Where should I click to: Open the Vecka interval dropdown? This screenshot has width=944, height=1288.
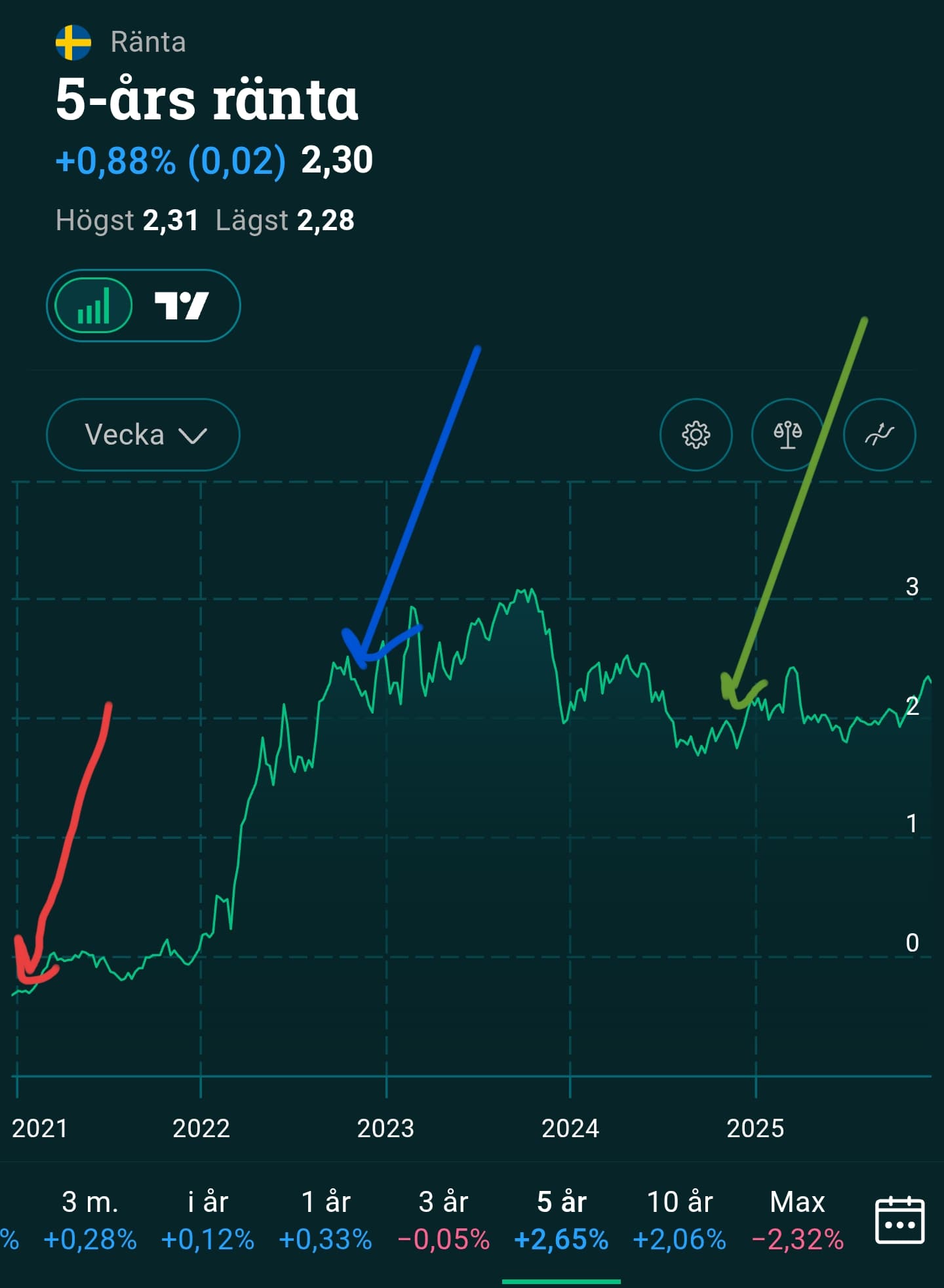(x=143, y=435)
